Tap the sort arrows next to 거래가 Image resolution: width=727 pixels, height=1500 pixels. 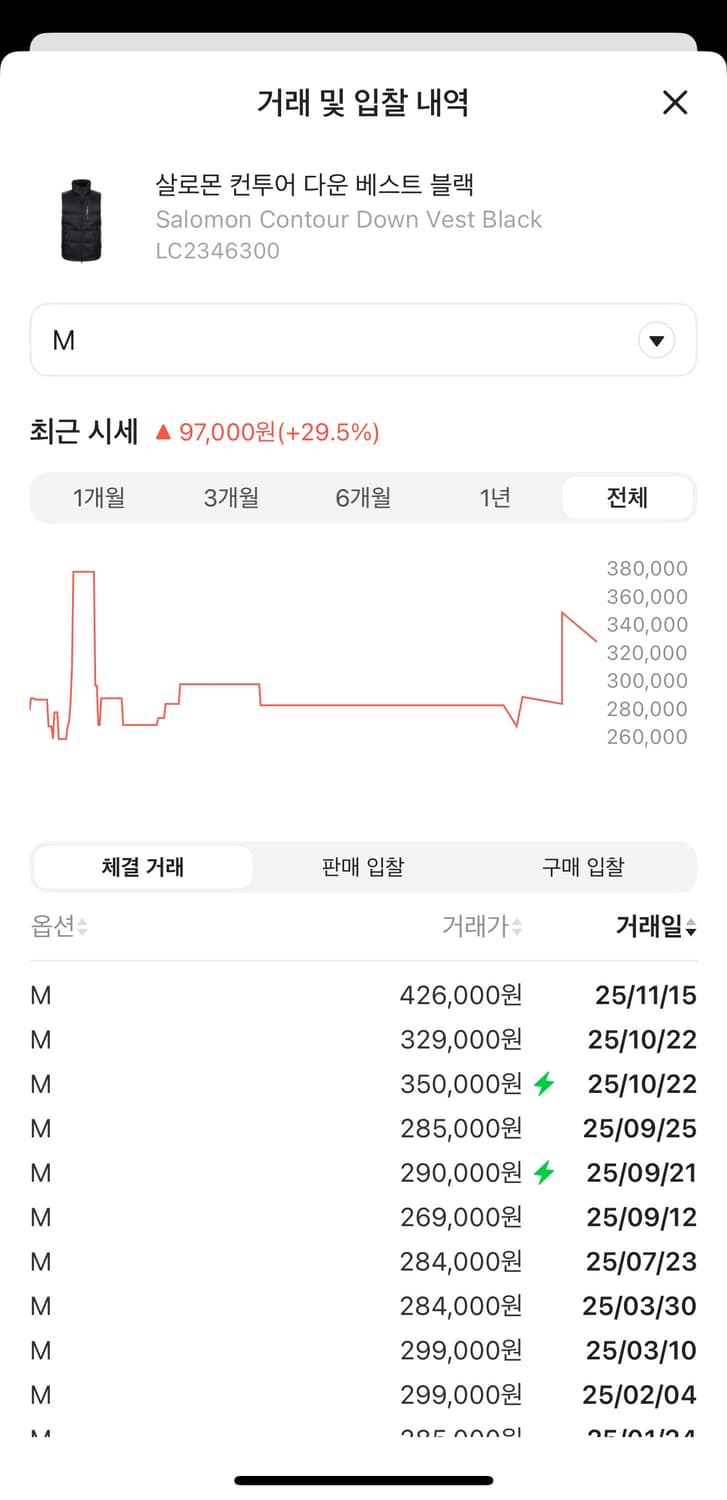(x=516, y=928)
